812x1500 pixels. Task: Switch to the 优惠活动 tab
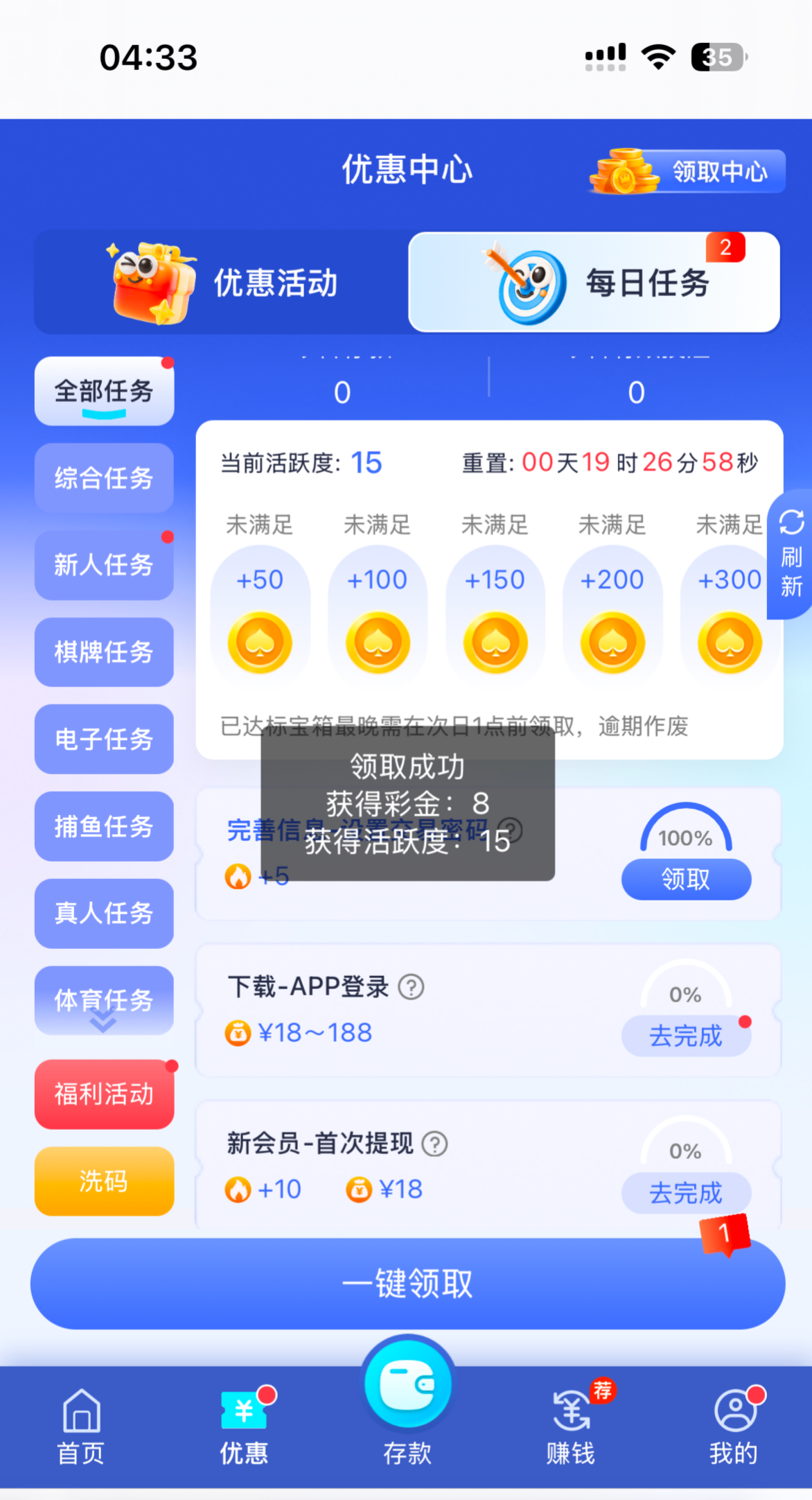click(222, 283)
